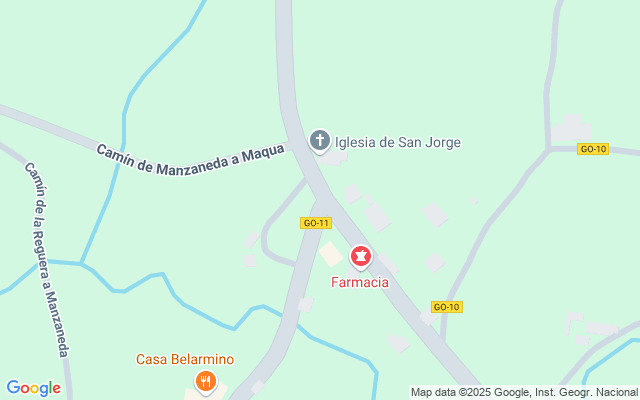
Task: Tap the Casa Belarmino restaurant marker
Action: [x=205, y=380]
